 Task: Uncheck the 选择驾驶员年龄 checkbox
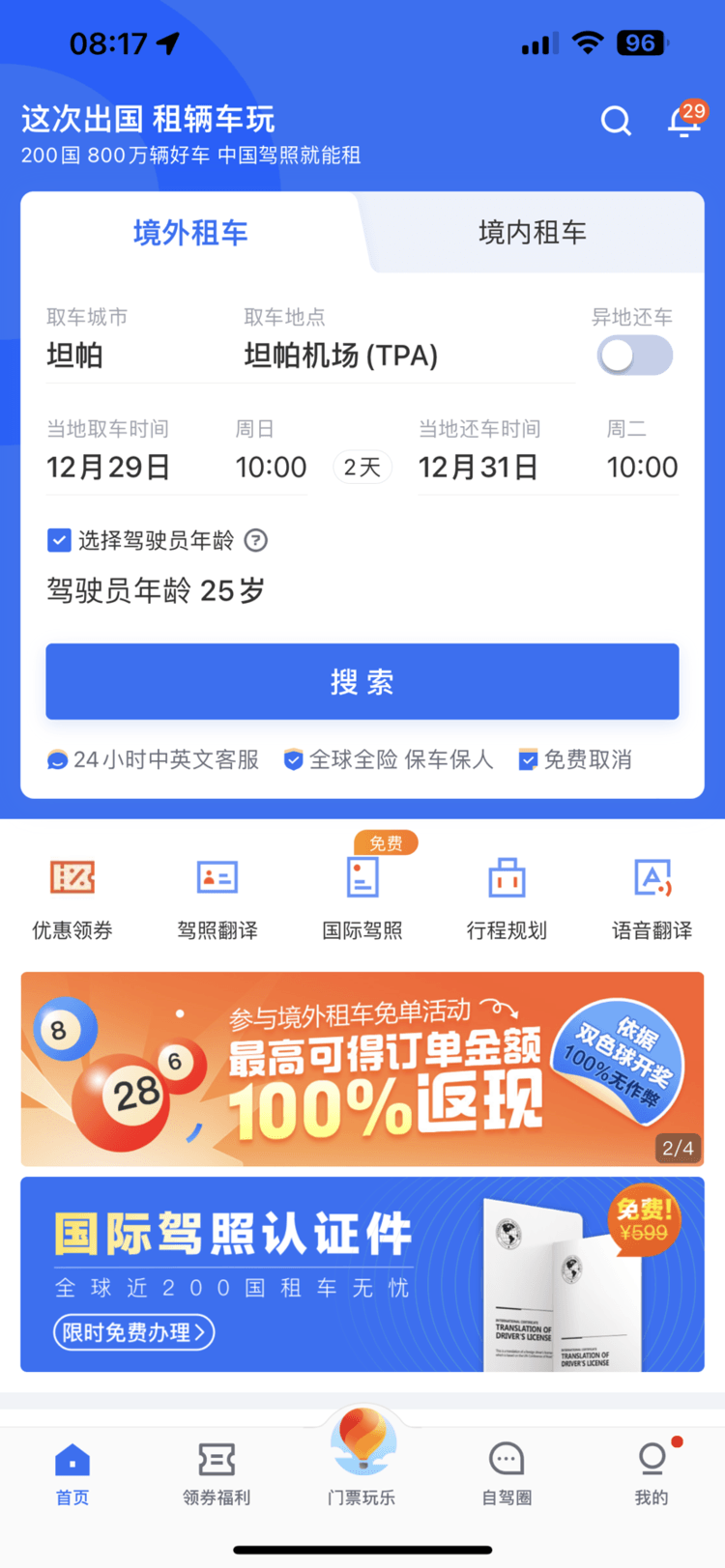(x=59, y=540)
